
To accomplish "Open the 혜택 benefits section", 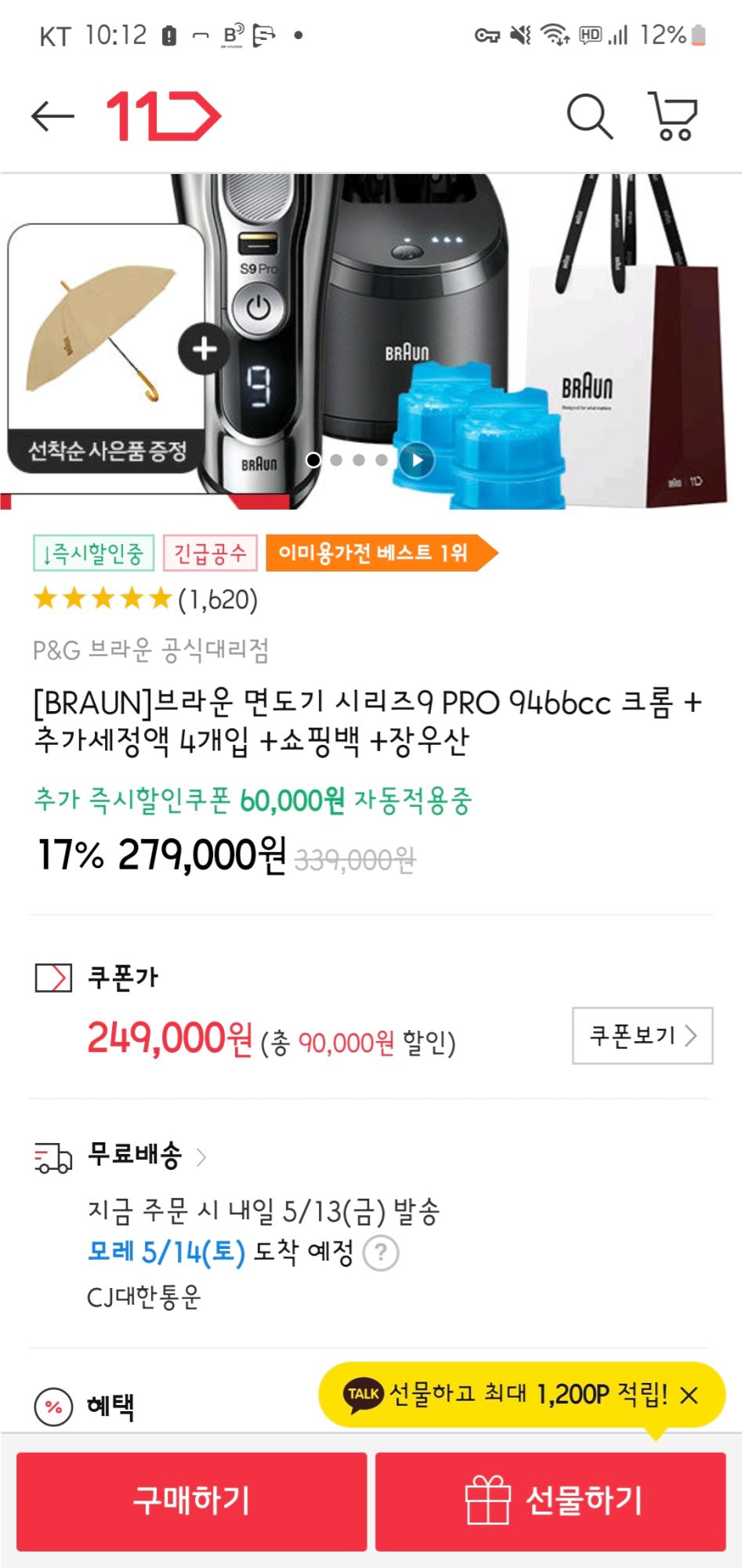I will tap(110, 1406).
